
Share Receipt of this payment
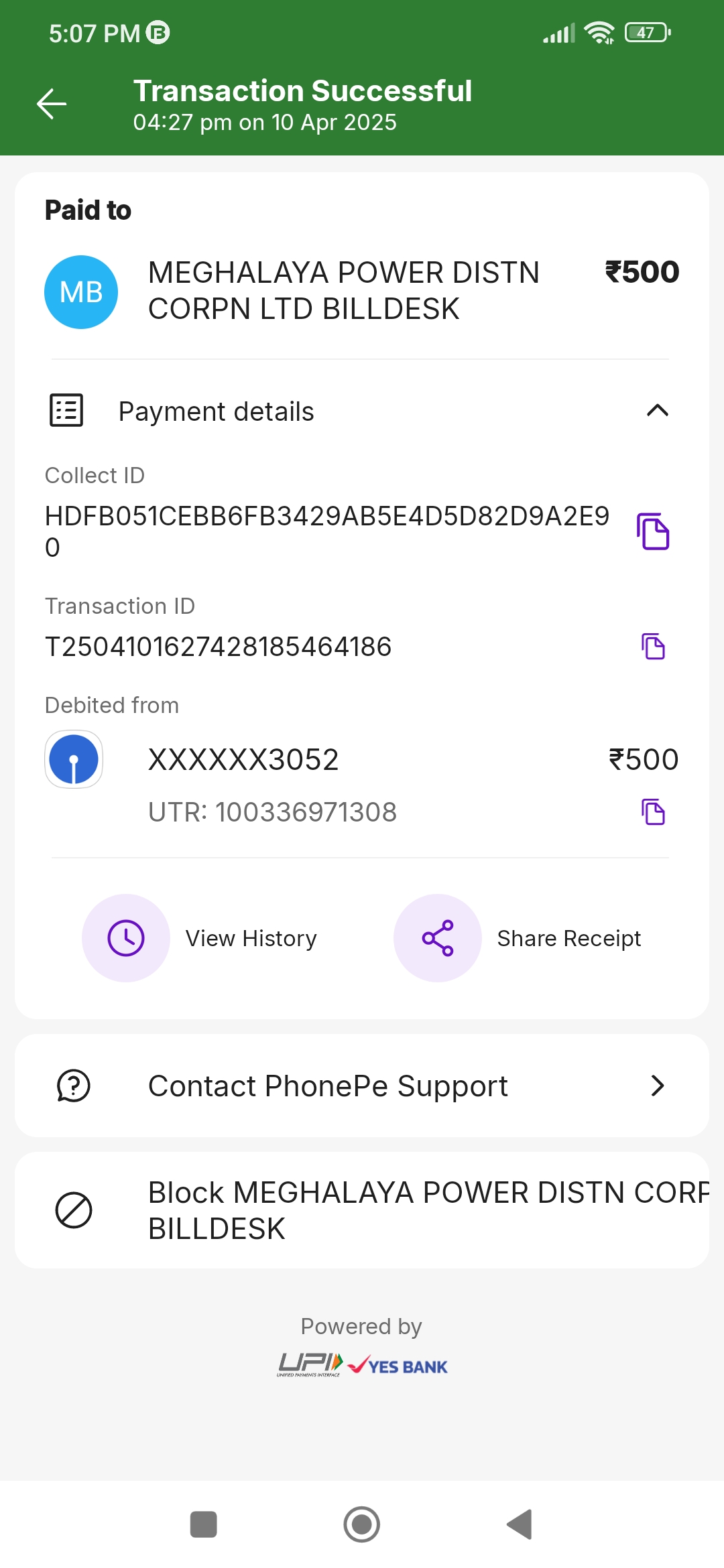pyautogui.click(x=518, y=938)
